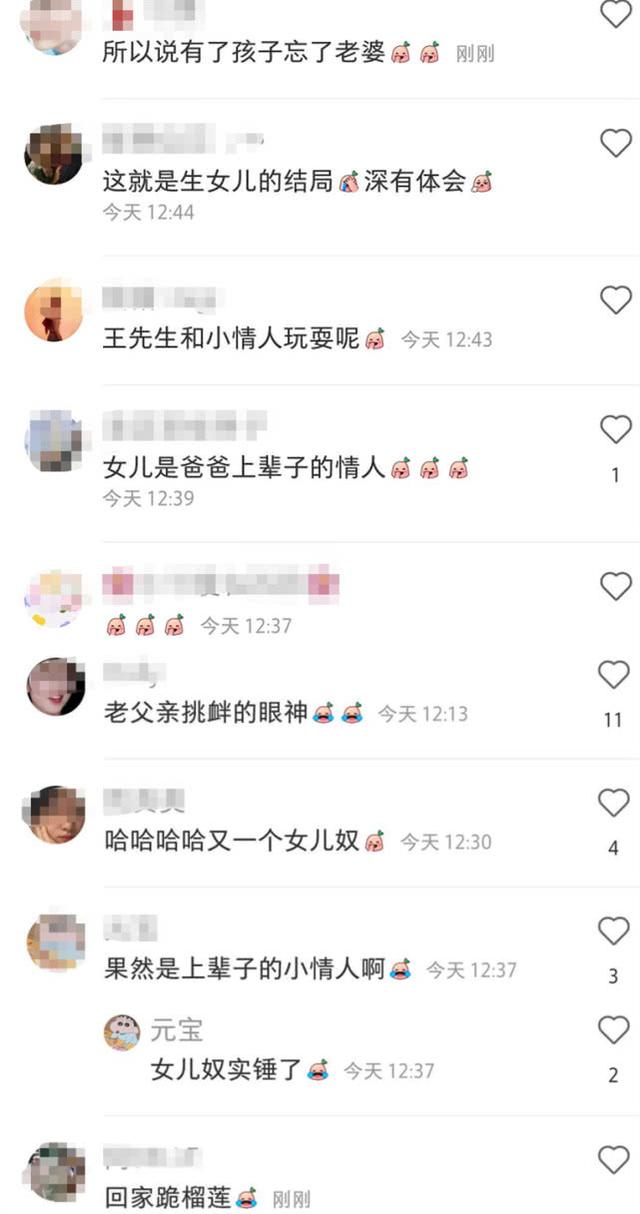This screenshot has height=1214, width=640.
Task: Like the comment 所以说有了孩子忘了老婆
Action: (614, 14)
